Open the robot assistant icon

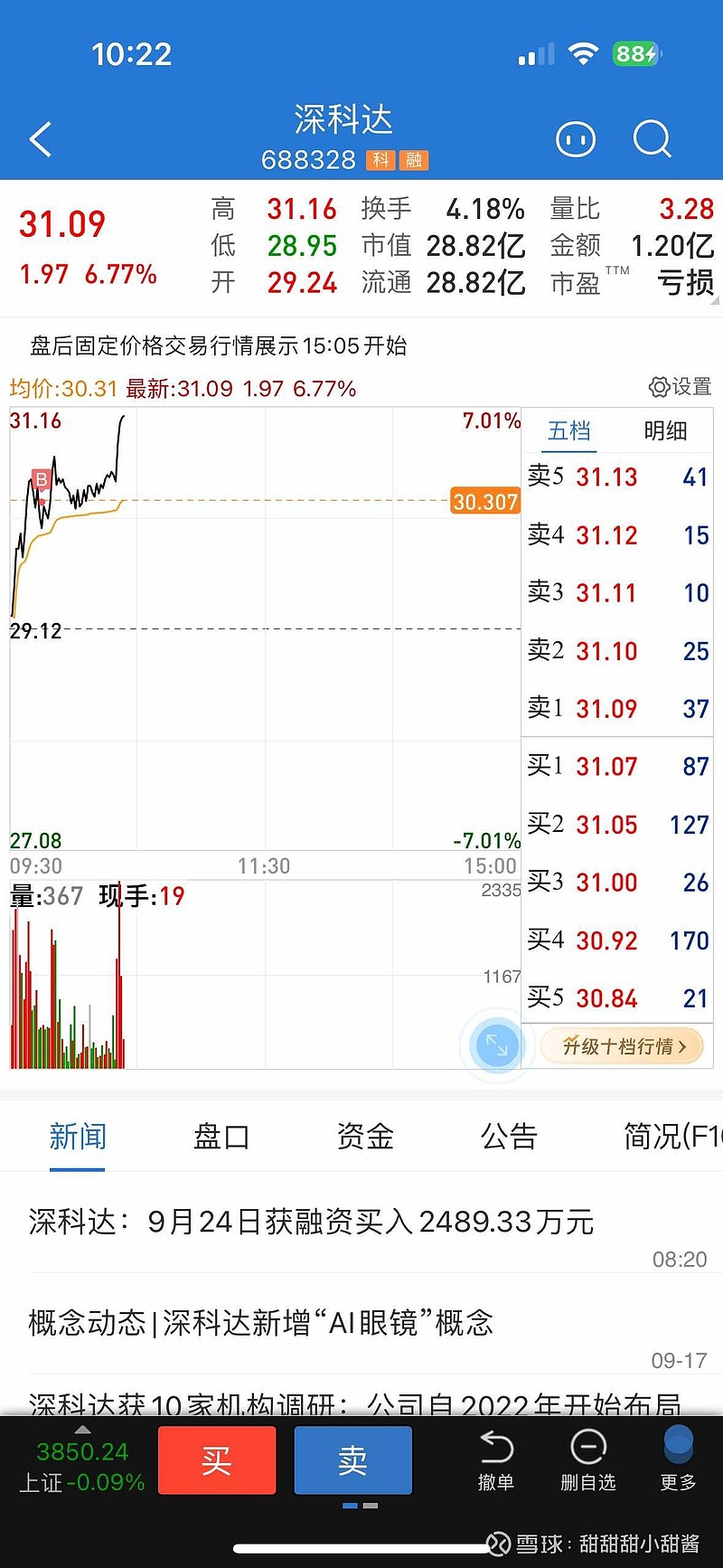[x=576, y=140]
